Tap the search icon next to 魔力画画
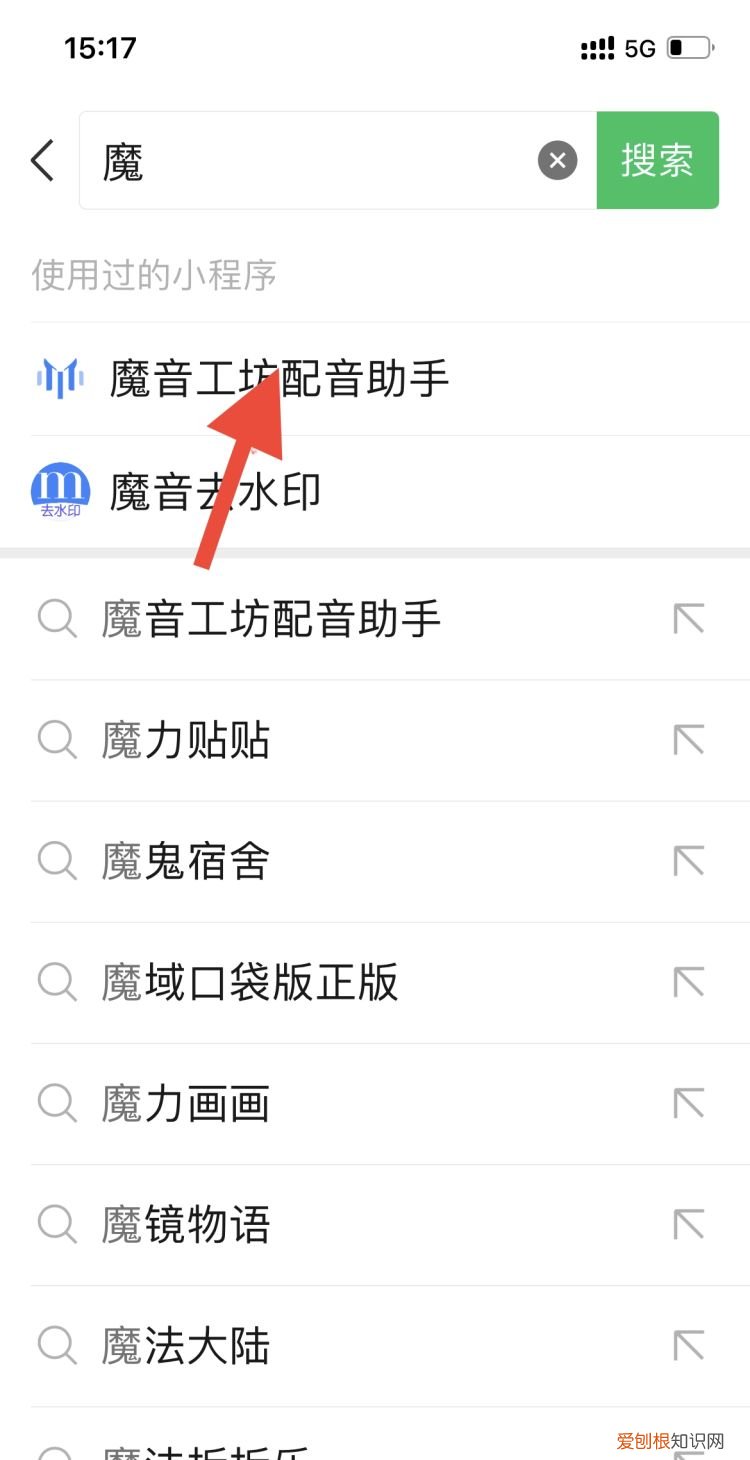 (57, 1104)
